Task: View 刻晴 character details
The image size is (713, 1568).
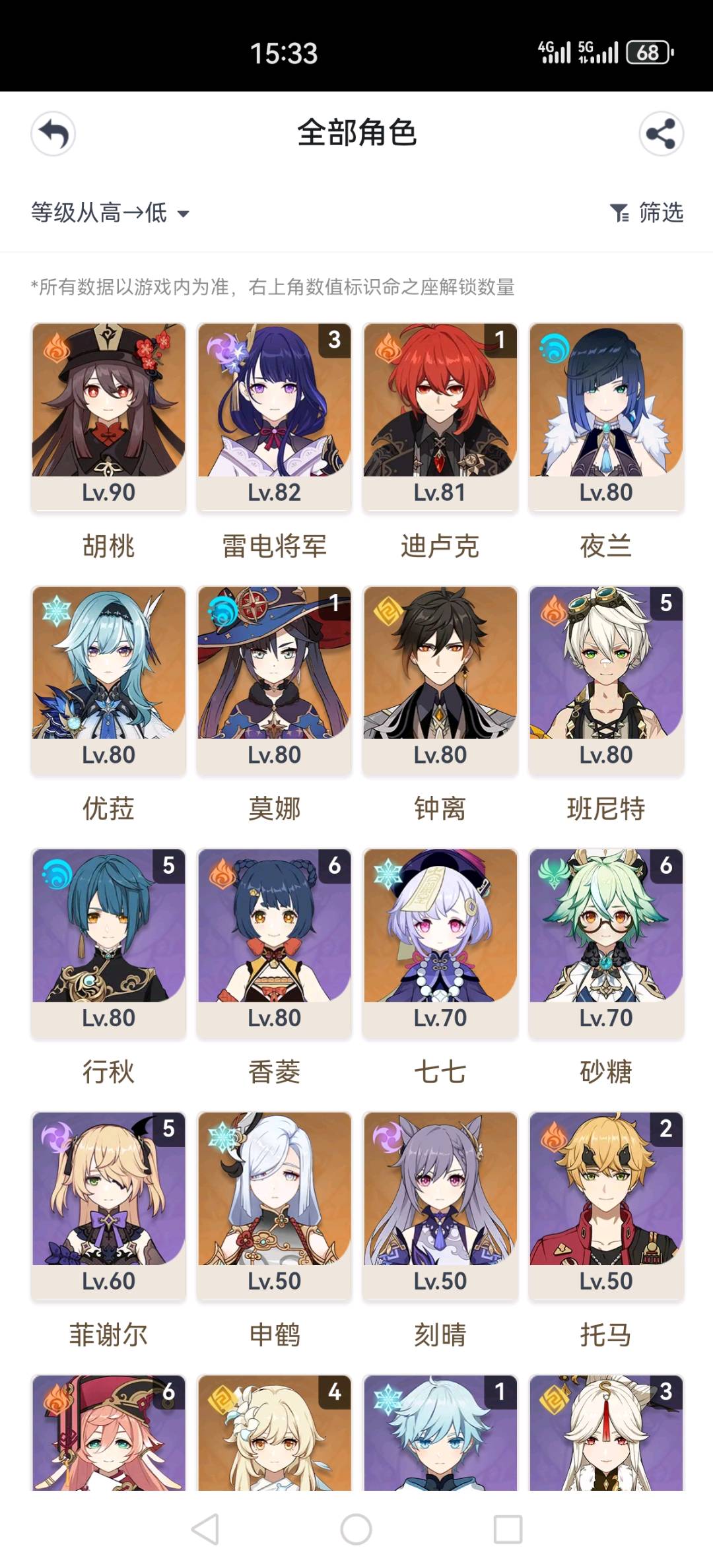Action: 440,1206
